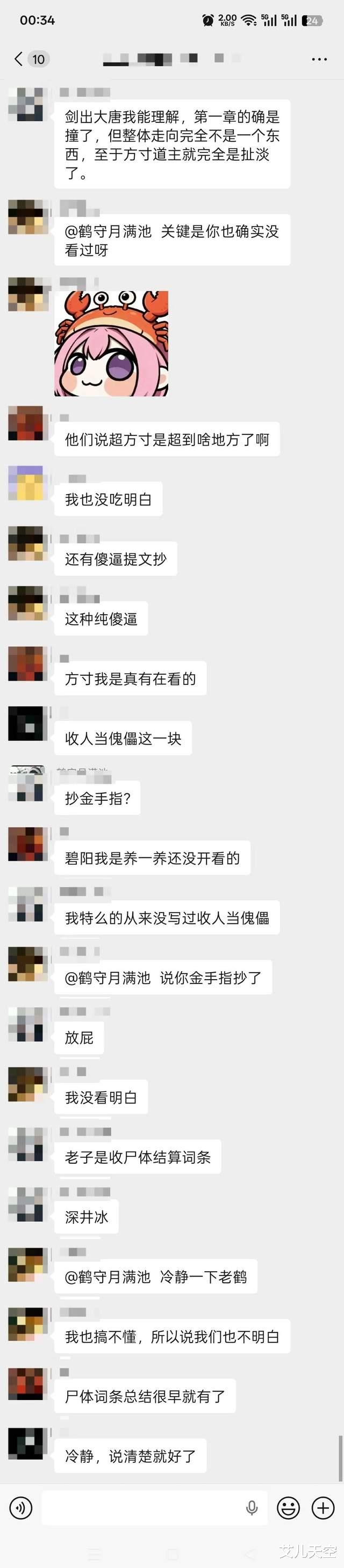Tap the microphone icon in text field
The height and width of the screenshot is (1568, 344).
point(252,1508)
